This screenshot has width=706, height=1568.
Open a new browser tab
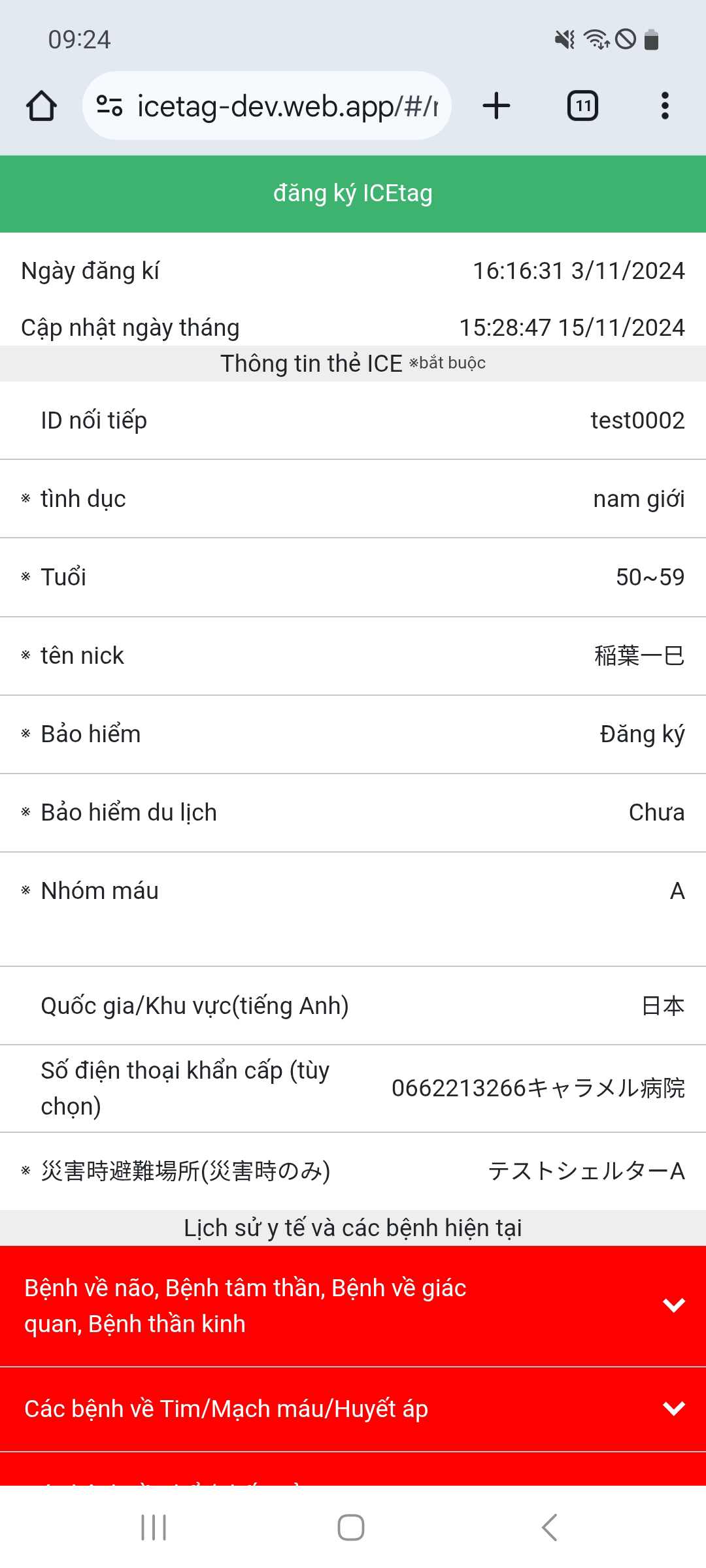[x=496, y=106]
